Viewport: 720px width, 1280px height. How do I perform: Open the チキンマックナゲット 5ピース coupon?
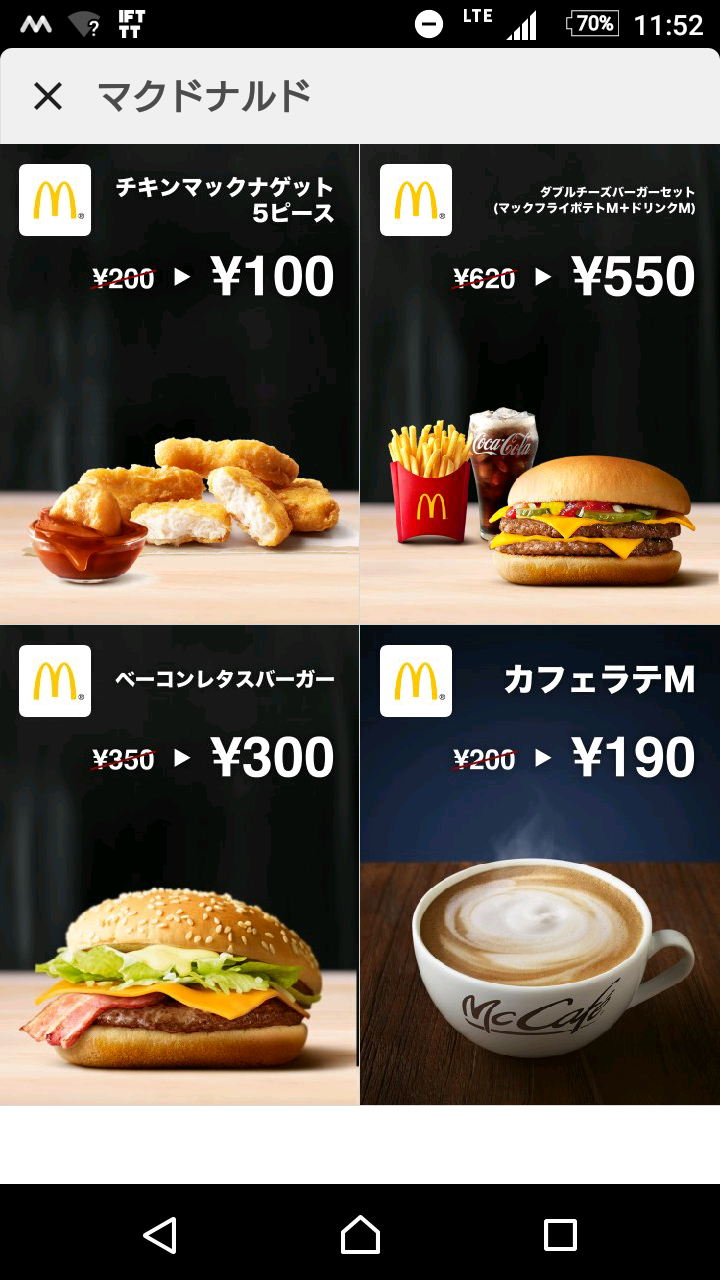pos(180,385)
